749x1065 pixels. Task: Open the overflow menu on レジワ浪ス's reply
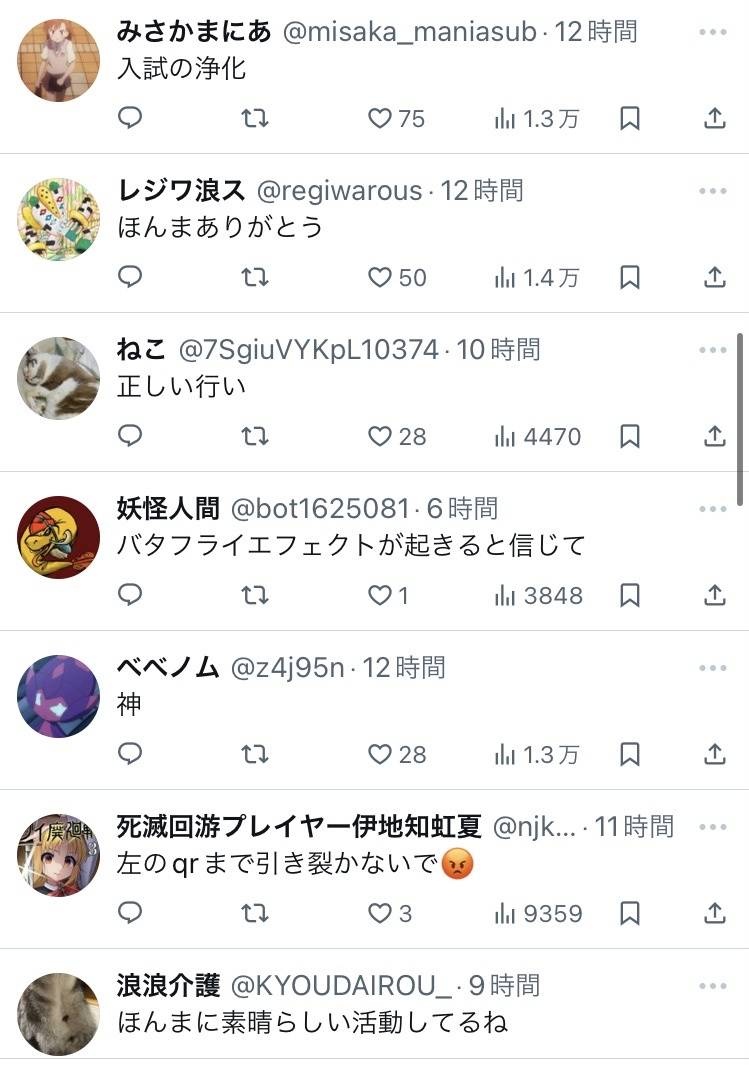[713, 191]
